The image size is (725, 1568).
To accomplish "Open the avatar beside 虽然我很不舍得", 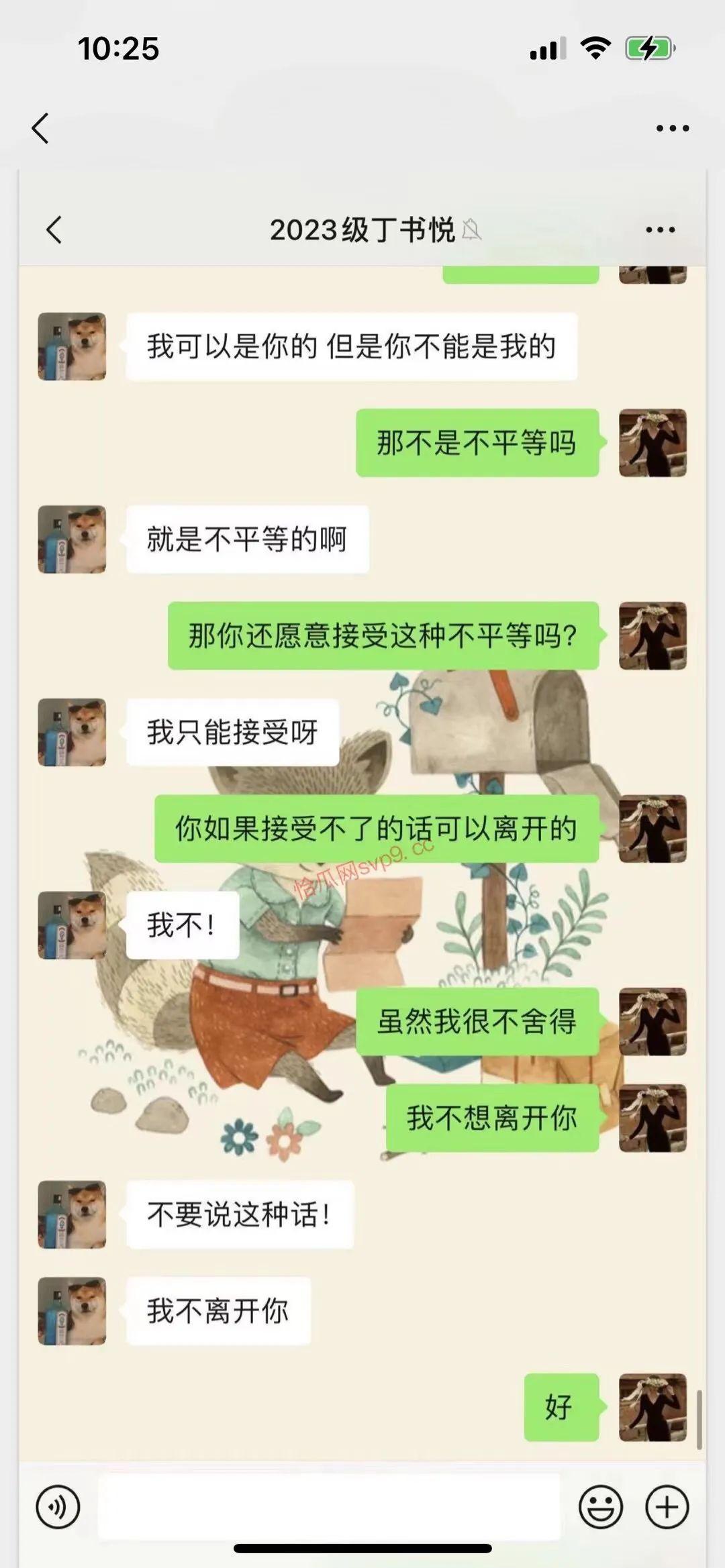I will coord(652,1021).
